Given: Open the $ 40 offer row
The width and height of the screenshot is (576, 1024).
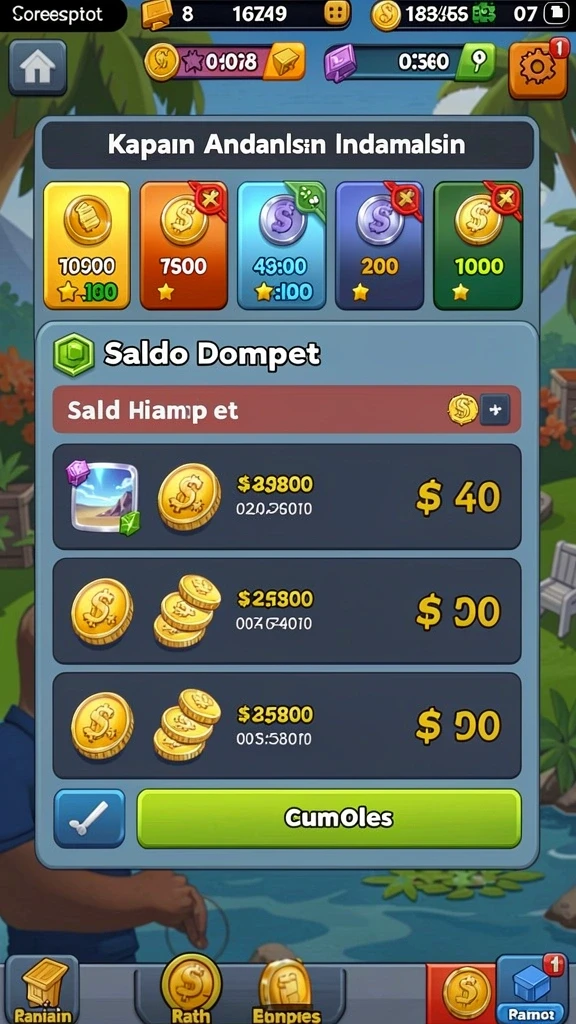Looking at the screenshot, I should pyautogui.click(x=287, y=497).
